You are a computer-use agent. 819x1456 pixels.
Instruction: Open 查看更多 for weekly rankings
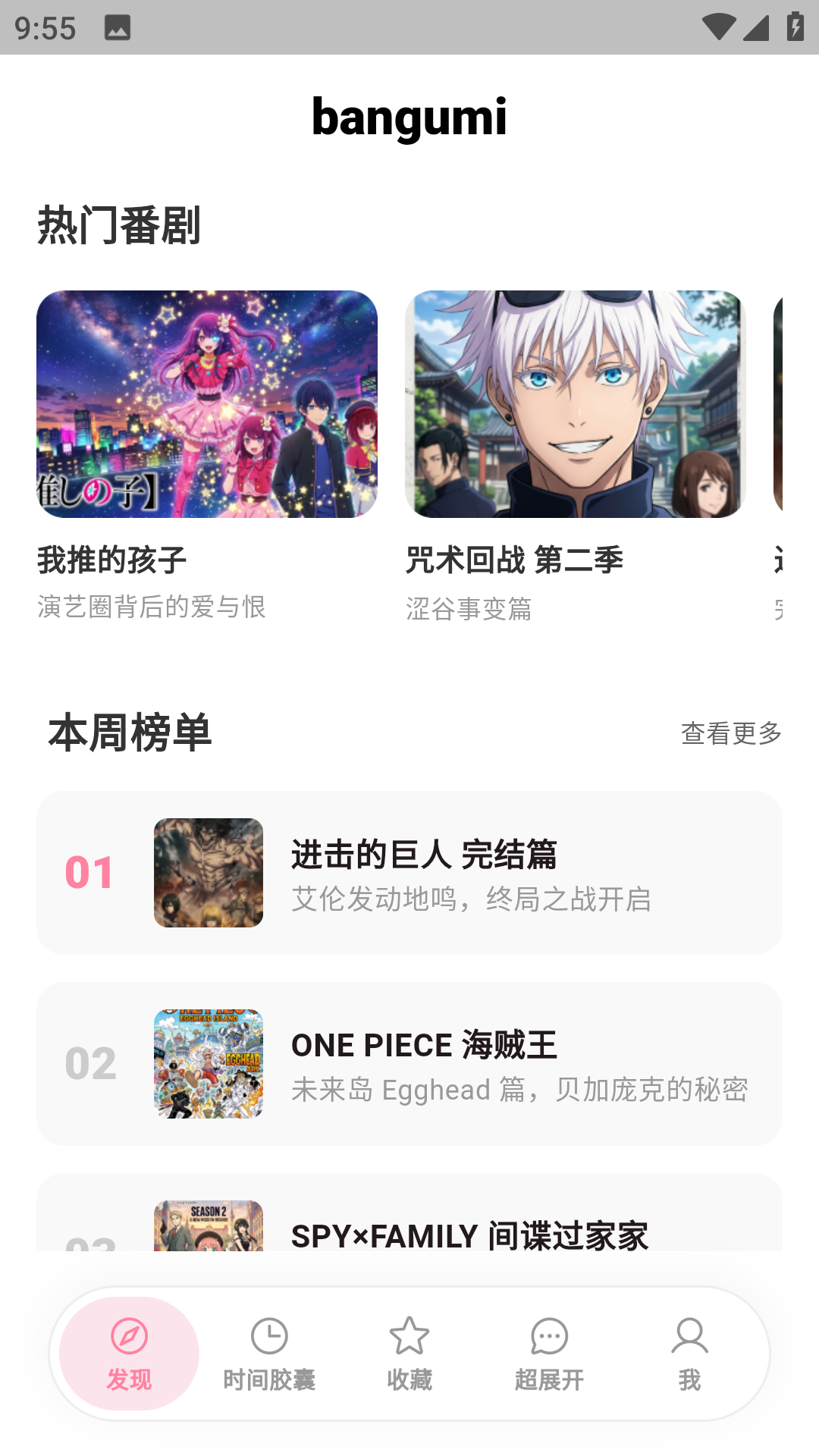[730, 732]
